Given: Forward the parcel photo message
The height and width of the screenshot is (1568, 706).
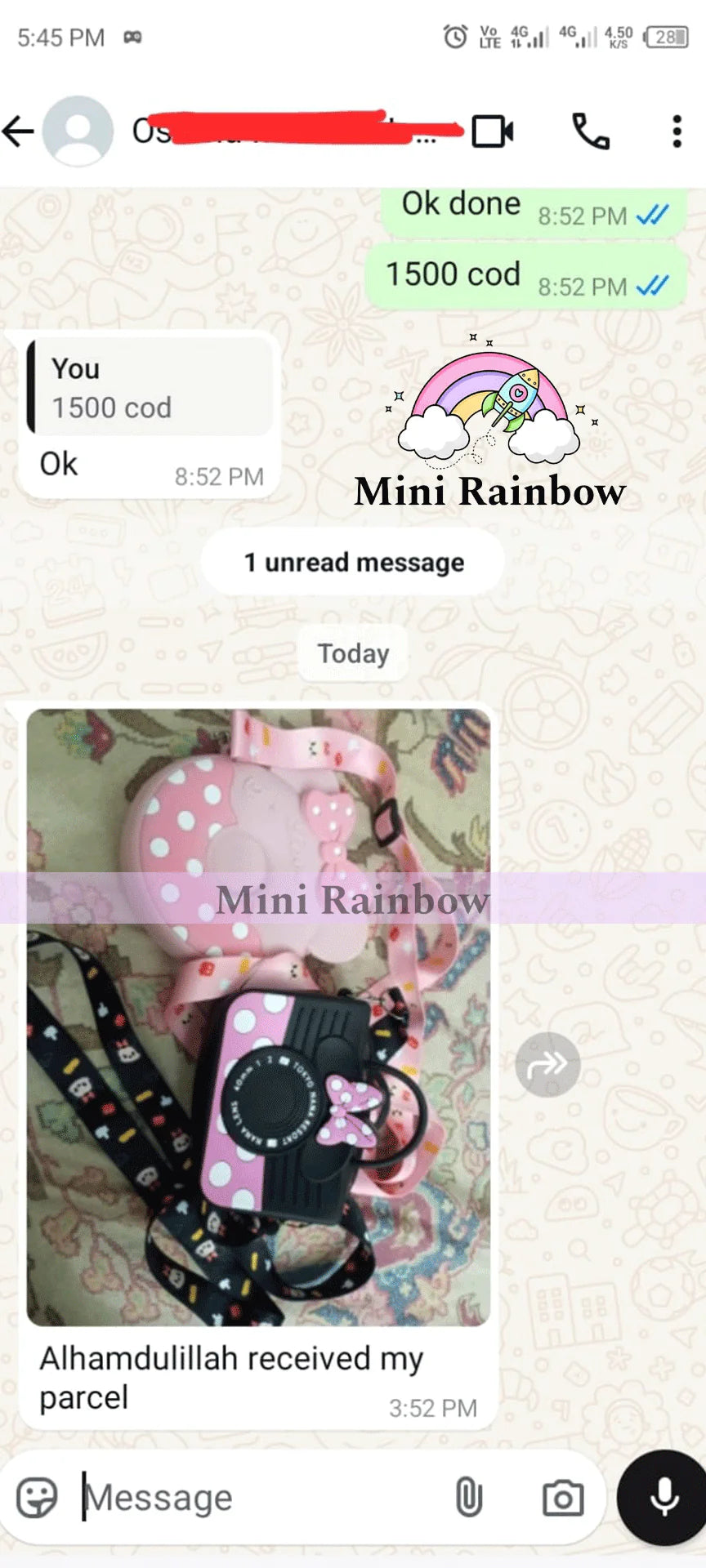Looking at the screenshot, I should [x=547, y=1064].
